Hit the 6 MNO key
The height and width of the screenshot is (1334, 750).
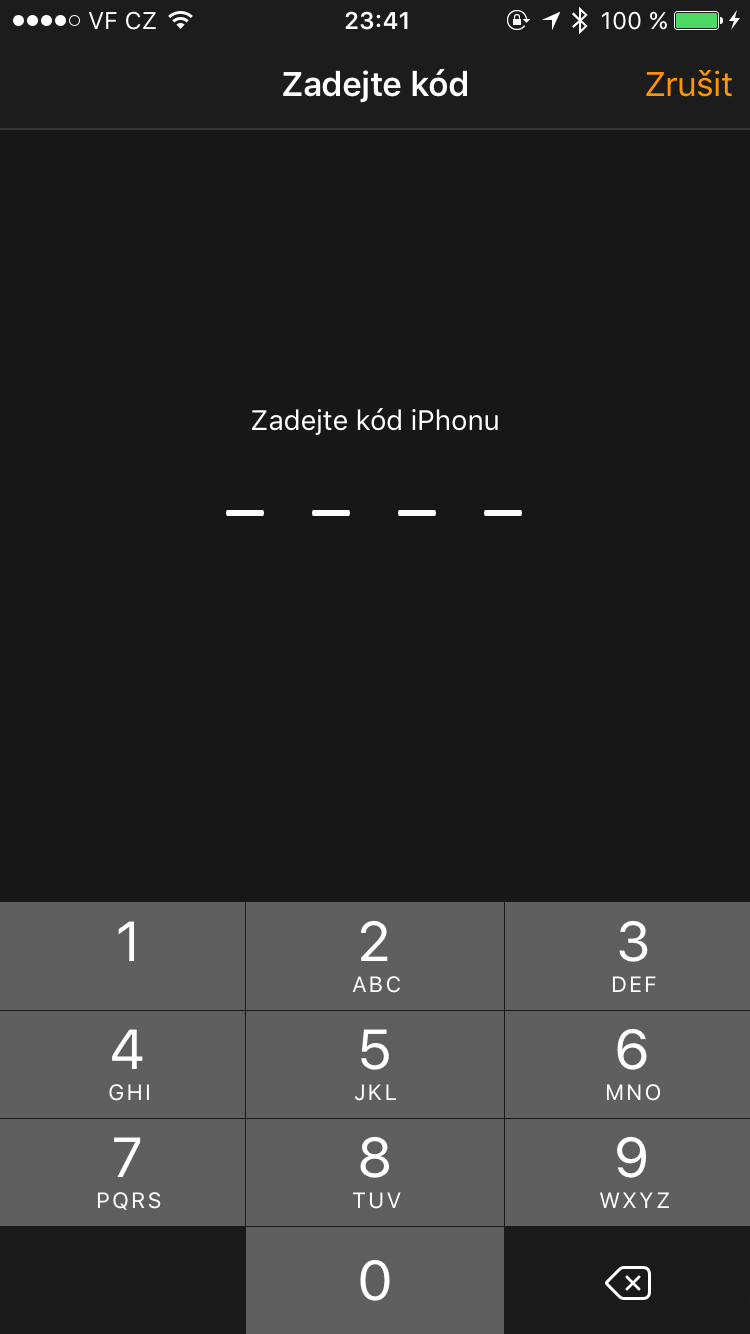pyautogui.click(x=628, y=1064)
